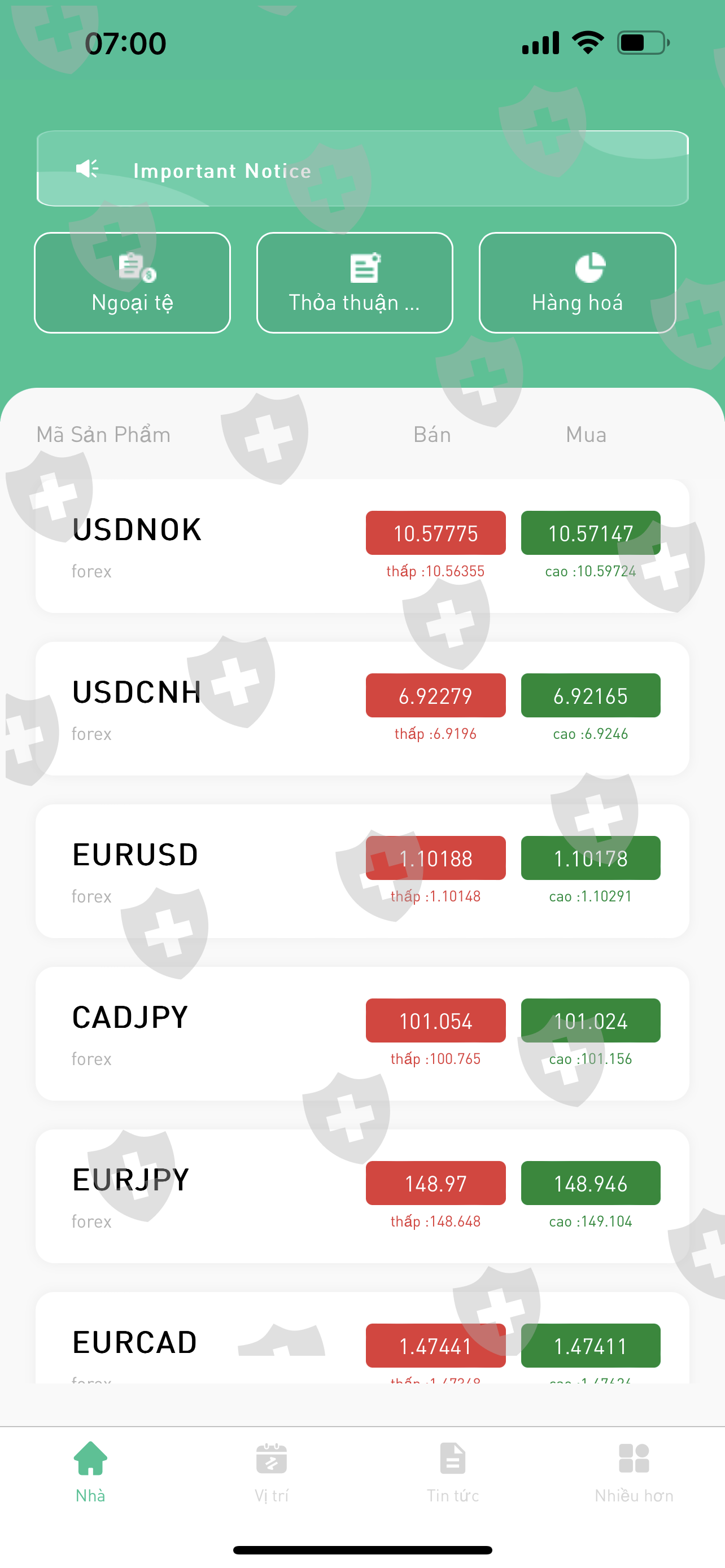
Task: Open the EURJPY forex row
Action: pos(362,1196)
